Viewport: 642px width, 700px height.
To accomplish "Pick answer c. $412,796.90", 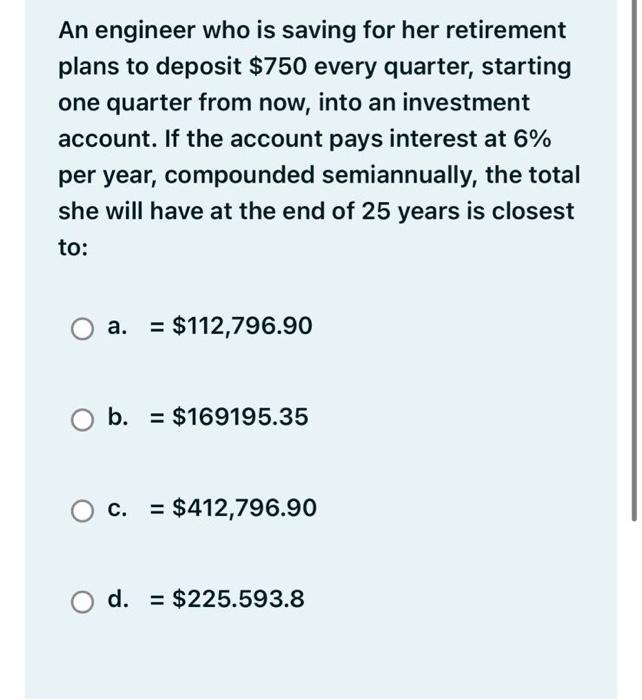I will point(80,509).
